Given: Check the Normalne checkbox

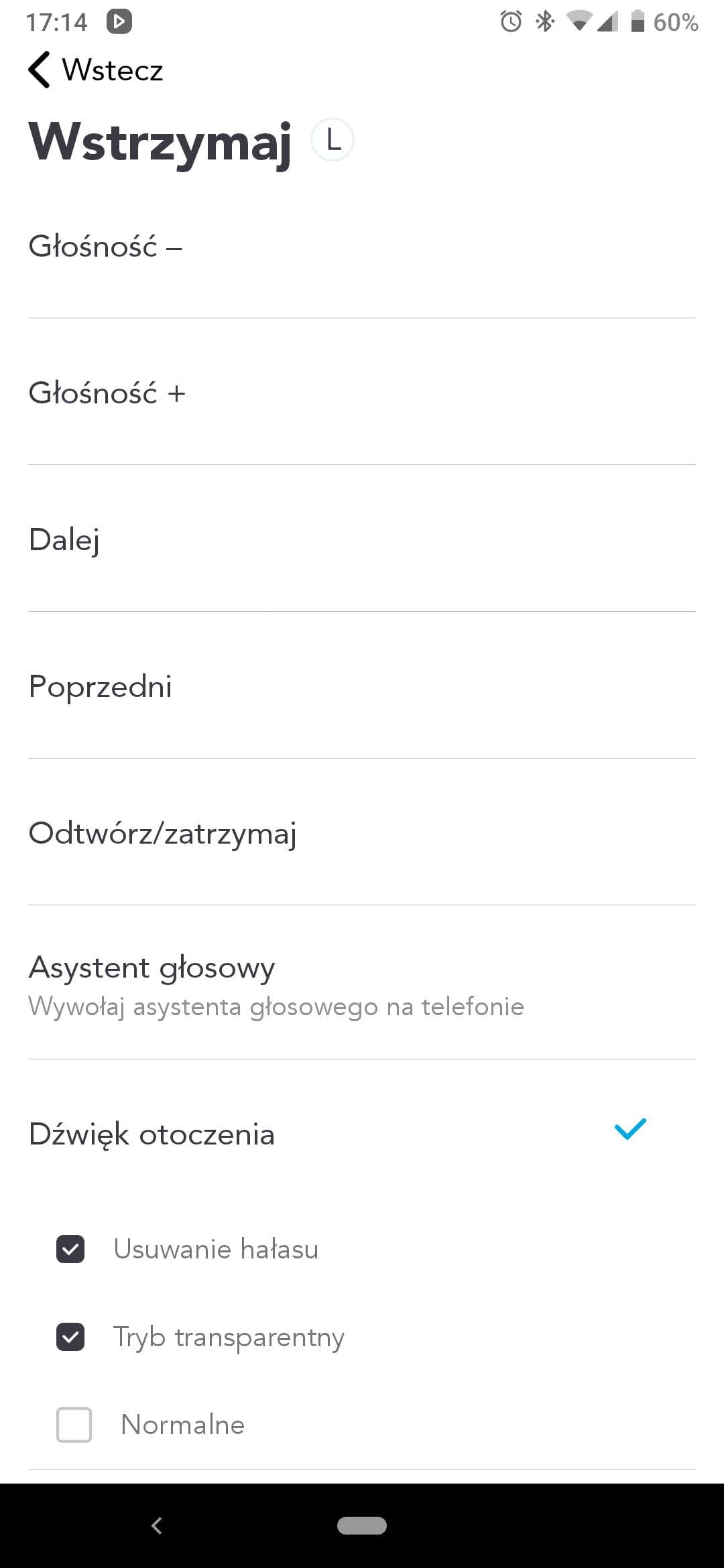Looking at the screenshot, I should (x=74, y=1425).
